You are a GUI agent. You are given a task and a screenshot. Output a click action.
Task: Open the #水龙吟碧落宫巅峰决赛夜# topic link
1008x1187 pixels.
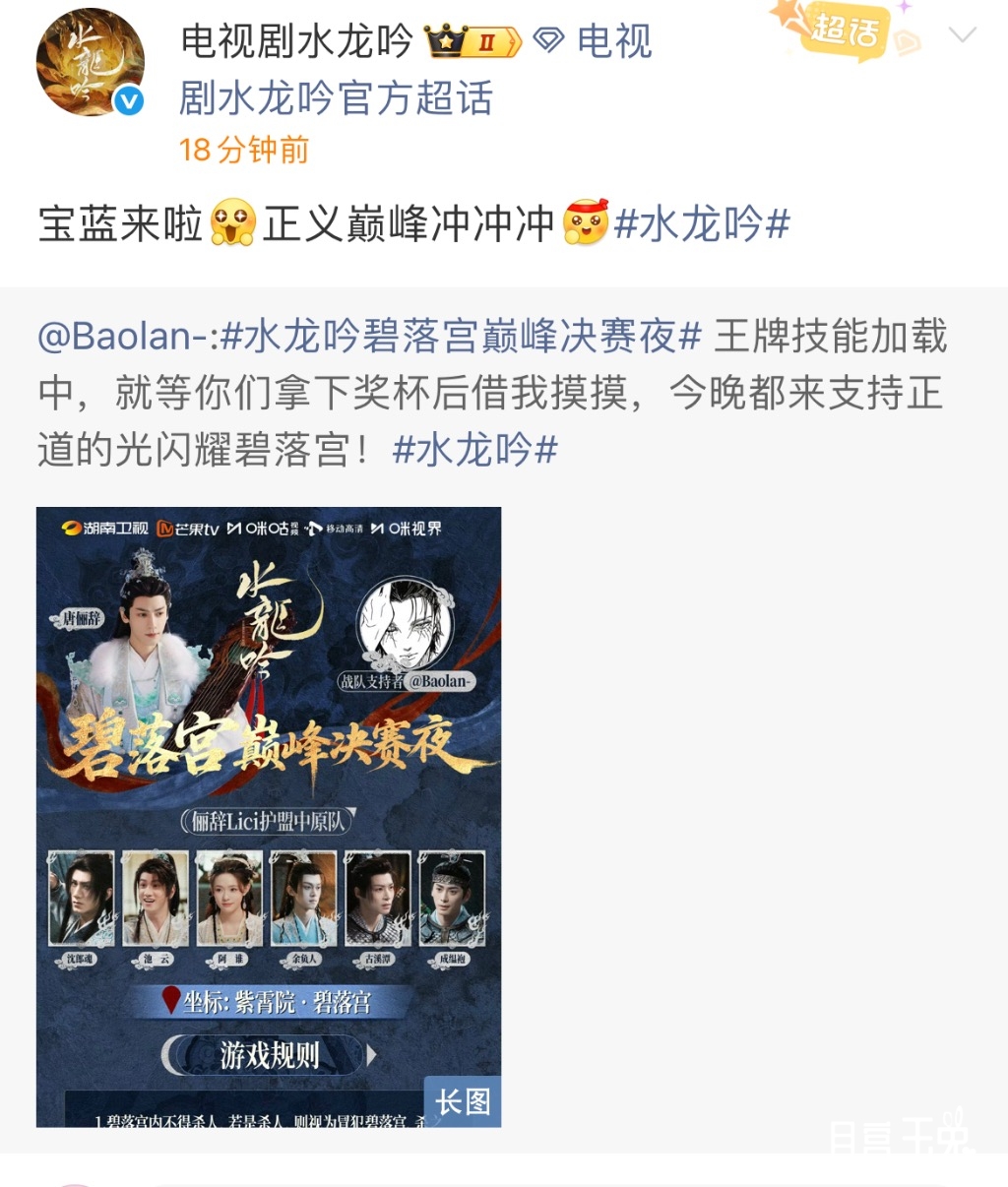pyautogui.click(x=461, y=337)
